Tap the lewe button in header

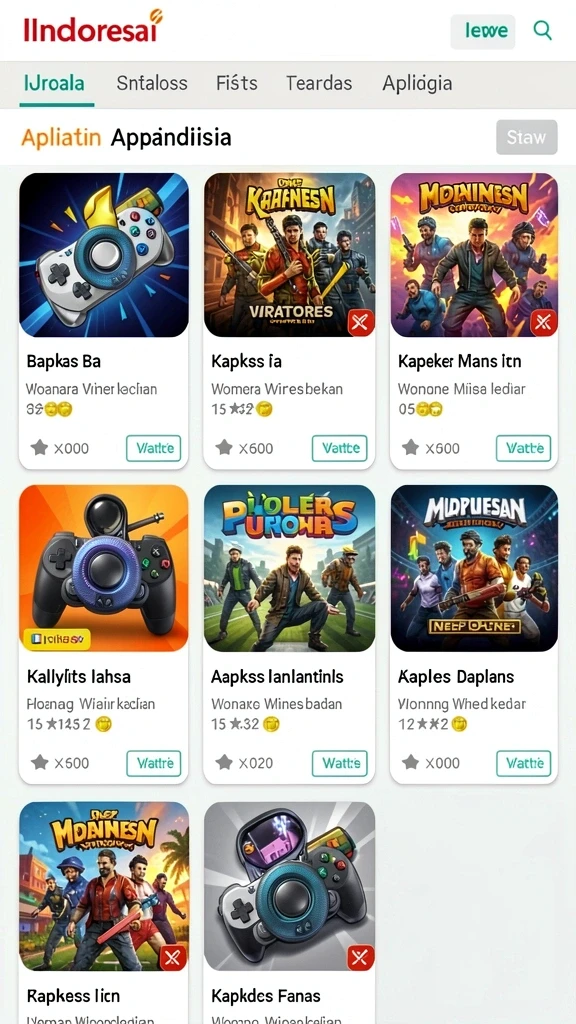click(483, 31)
